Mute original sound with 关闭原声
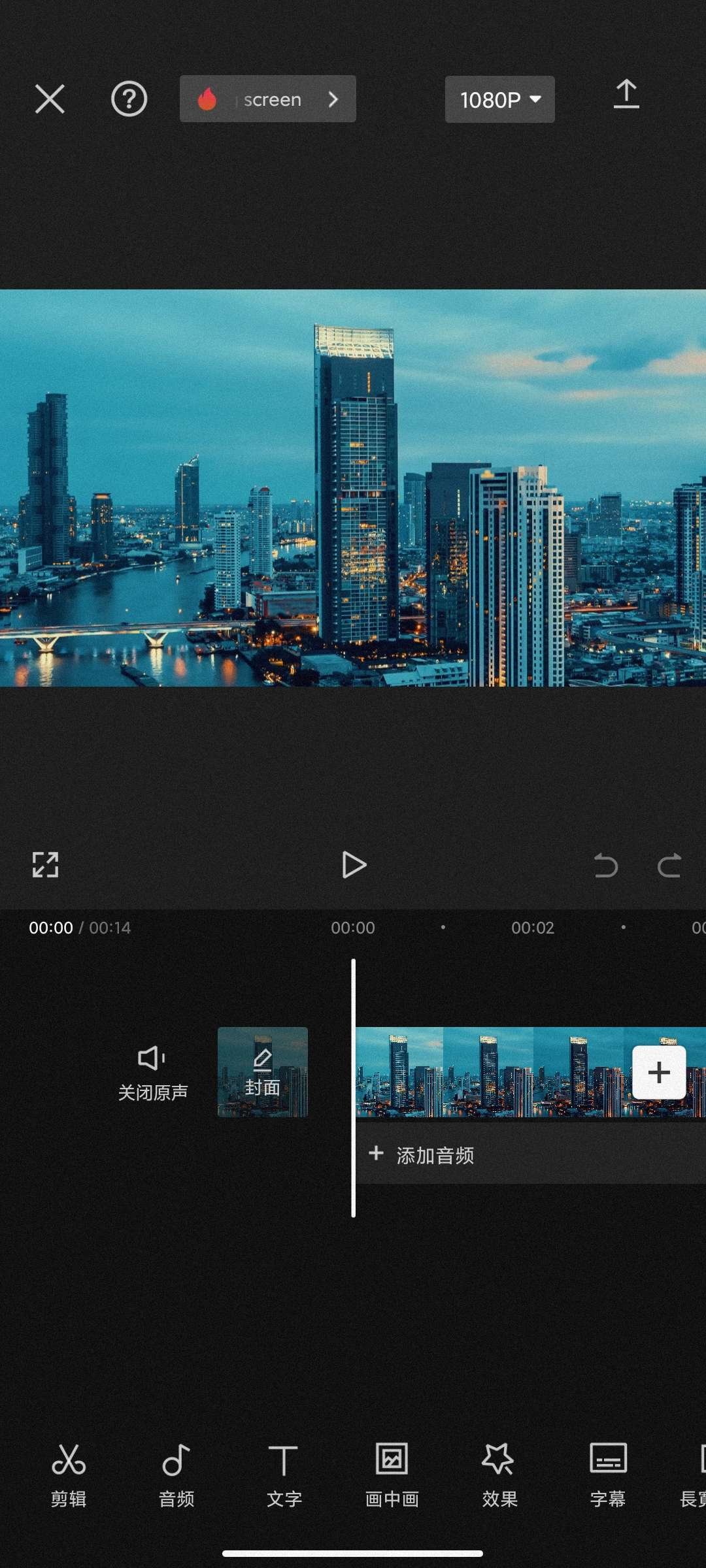The width and height of the screenshot is (706, 1568). (x=152, y=1071)
